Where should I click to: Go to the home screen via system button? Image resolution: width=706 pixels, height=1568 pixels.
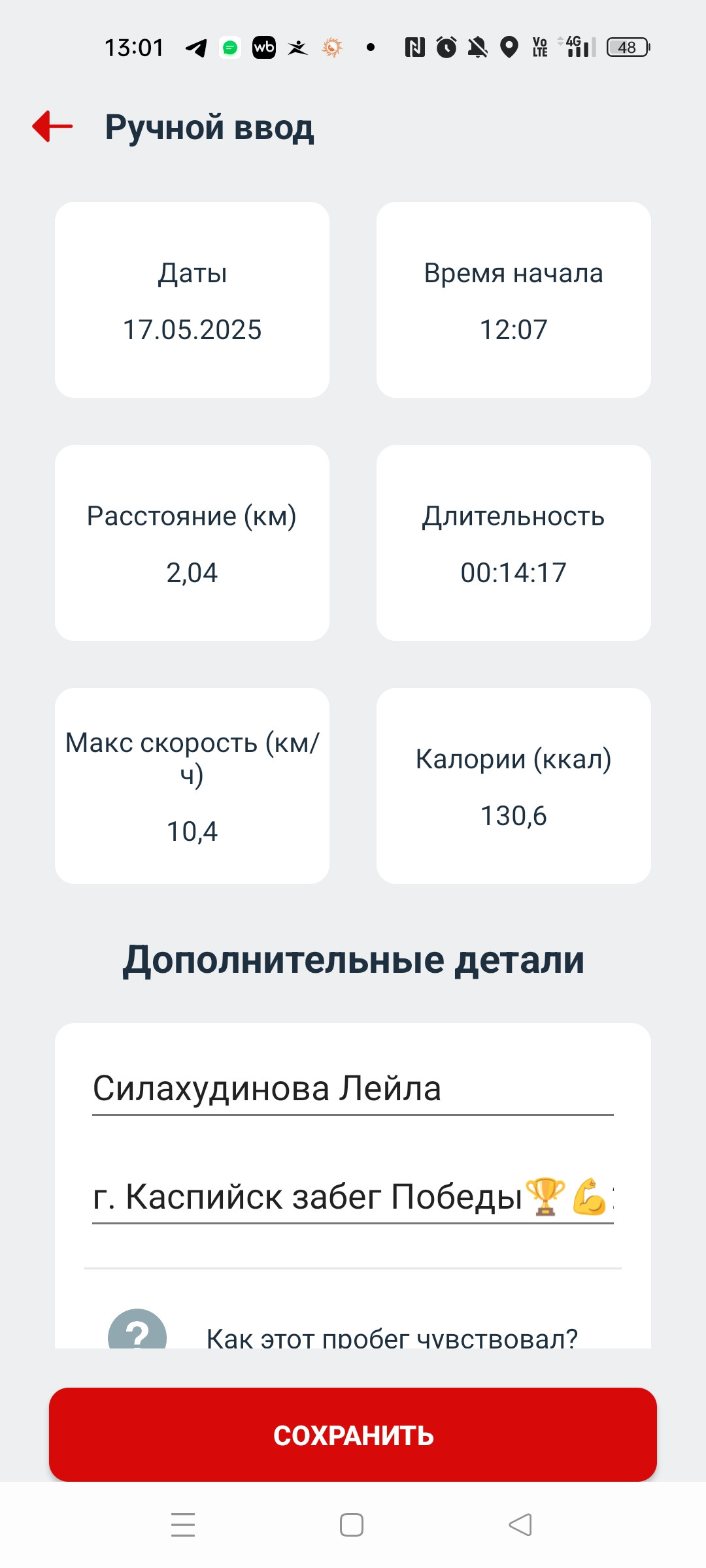pyautogui.click(x=352, y=1525)
